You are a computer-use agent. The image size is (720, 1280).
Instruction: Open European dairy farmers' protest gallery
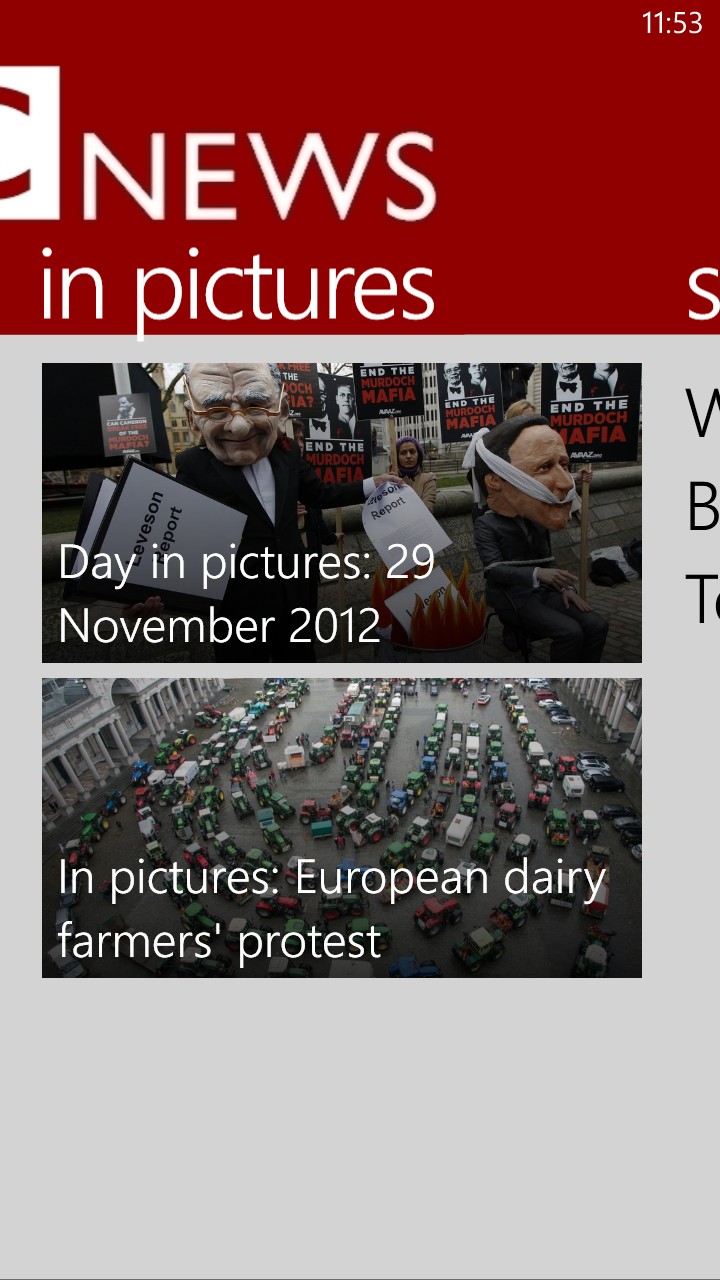click(341, 827)
